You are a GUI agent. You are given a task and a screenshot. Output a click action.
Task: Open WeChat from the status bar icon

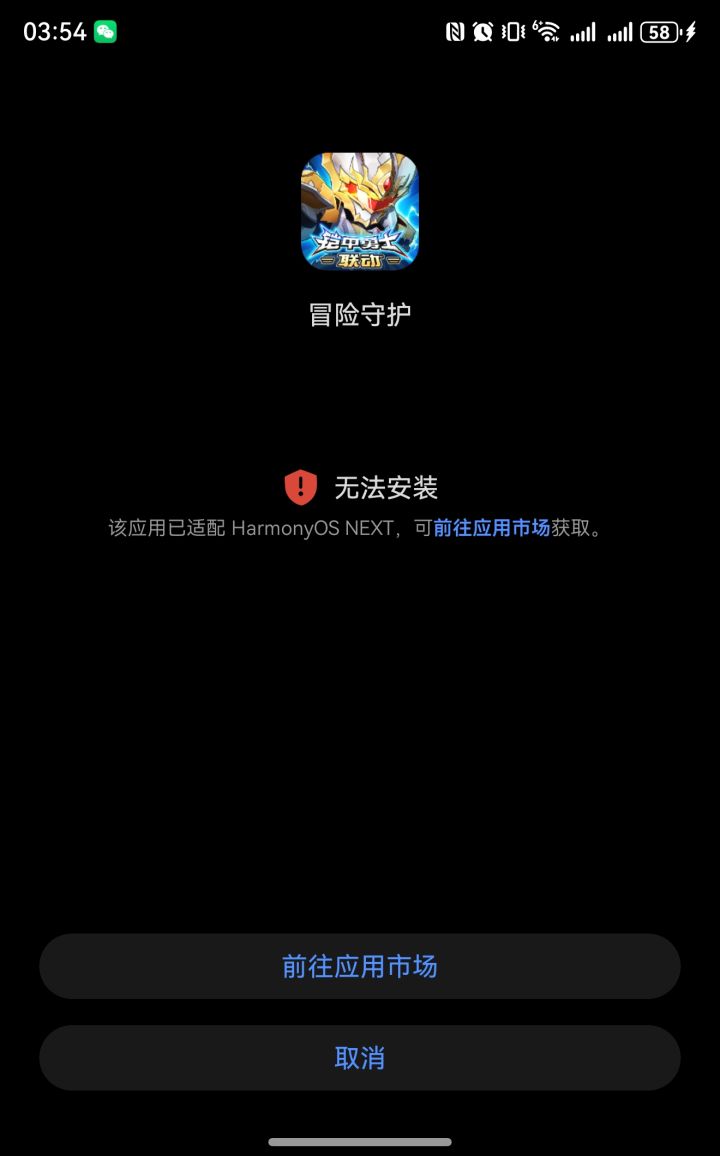coord(106,31)
